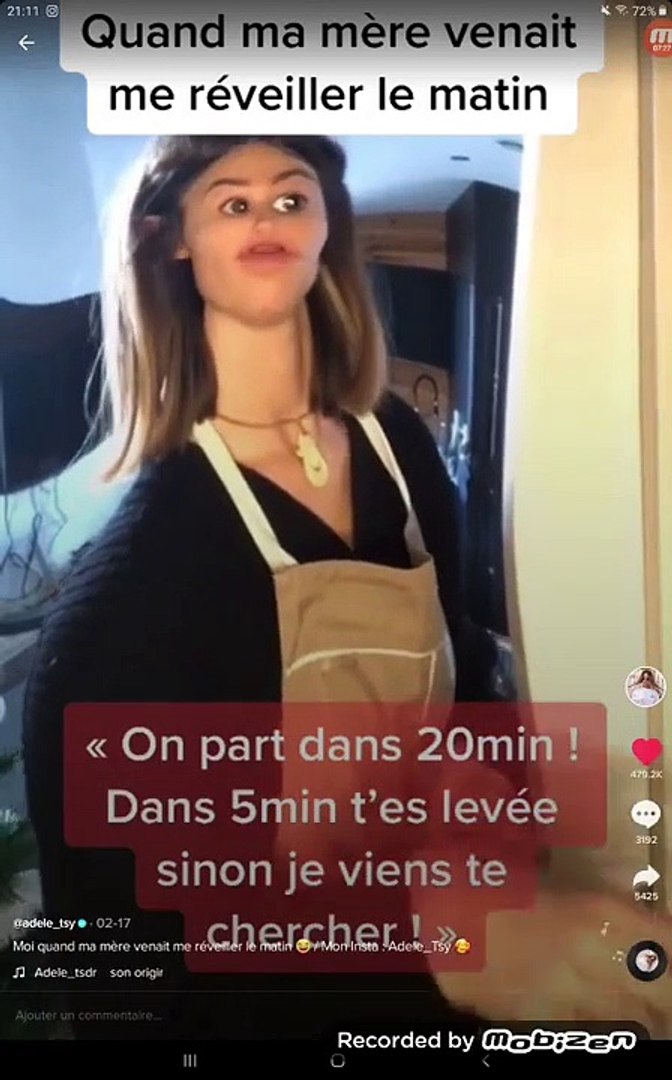The width and height of the screenshot is (672, 1080).
Task: Open the comments bubble icon
Action: point(647,814)
